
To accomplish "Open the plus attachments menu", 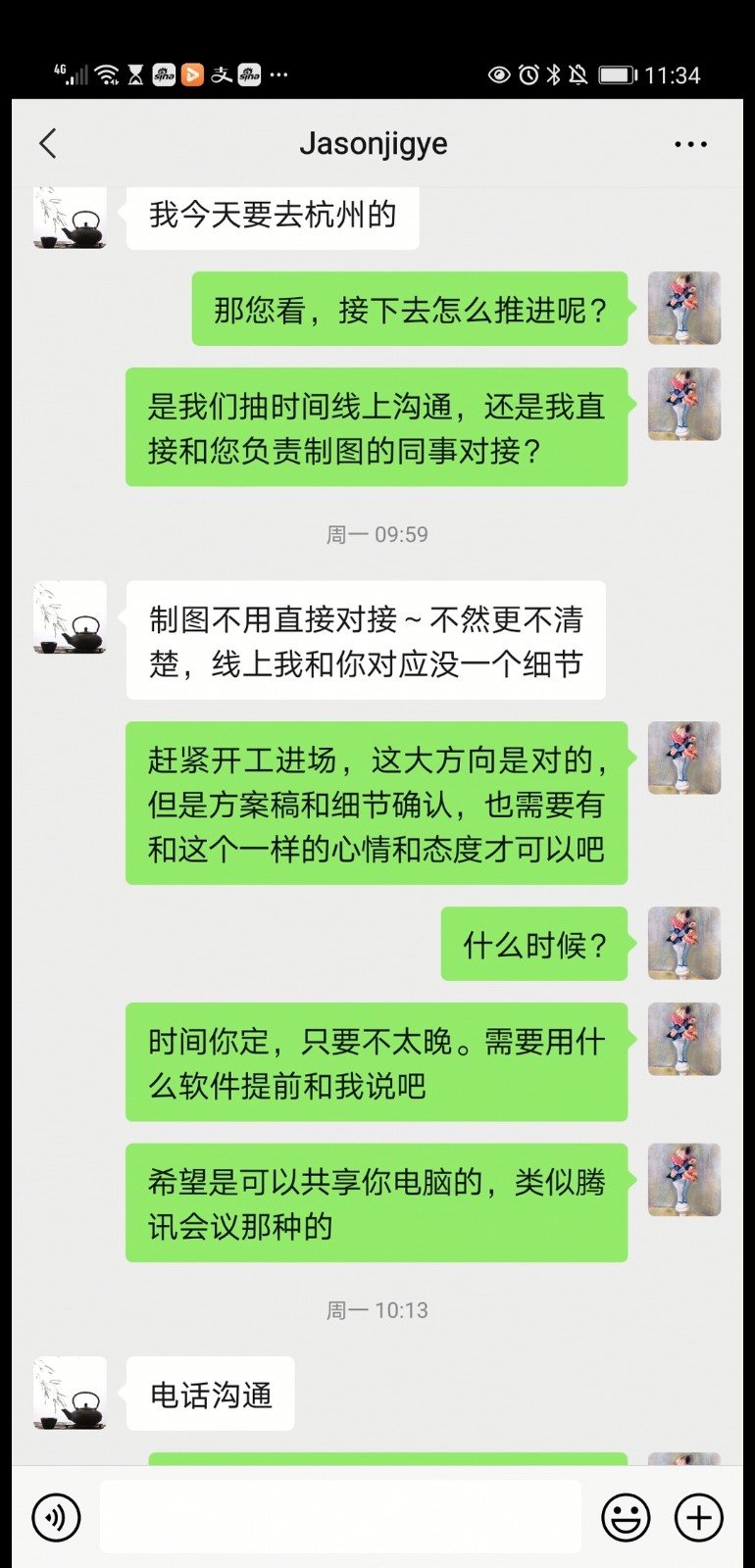I will (698, 1517).
